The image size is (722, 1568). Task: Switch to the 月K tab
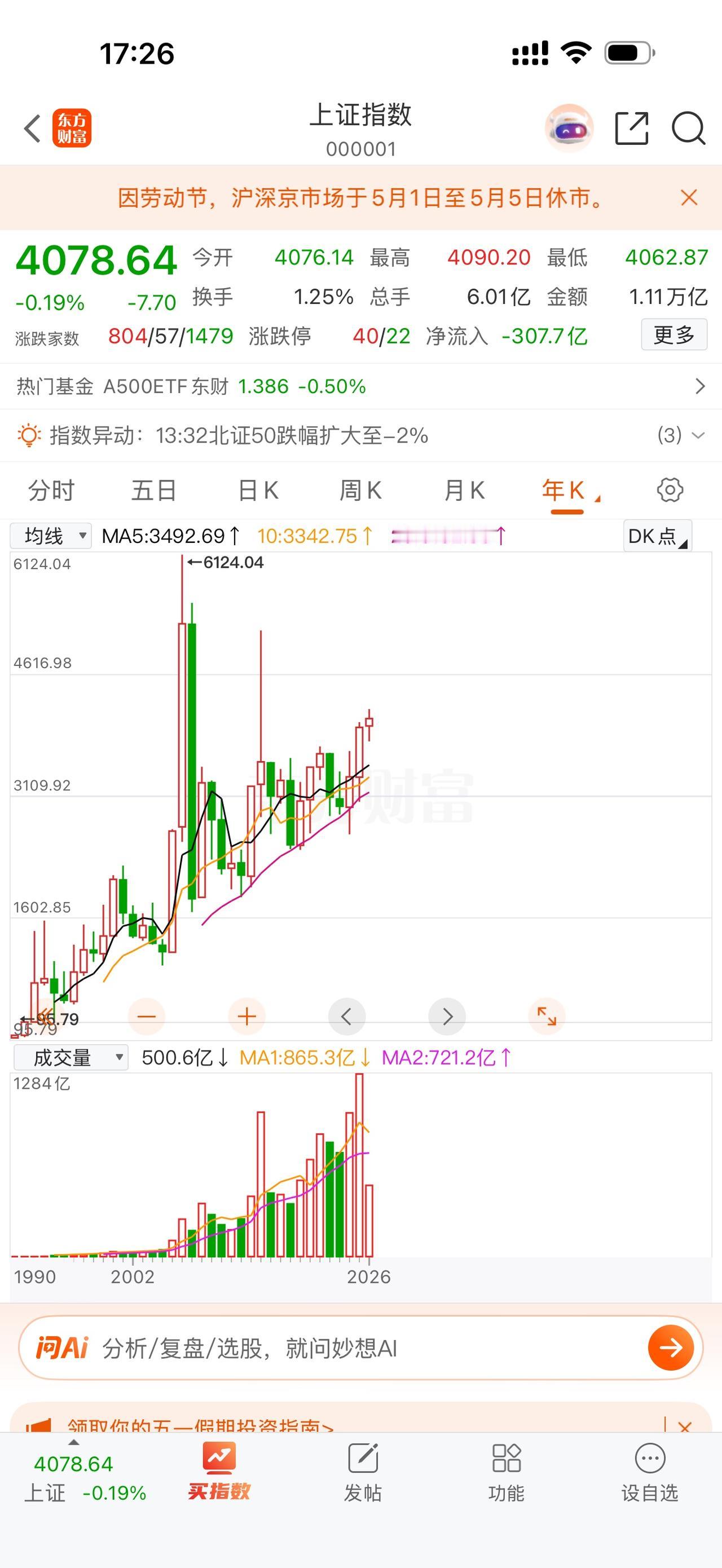pyautogui.click(x=463, y=490)
